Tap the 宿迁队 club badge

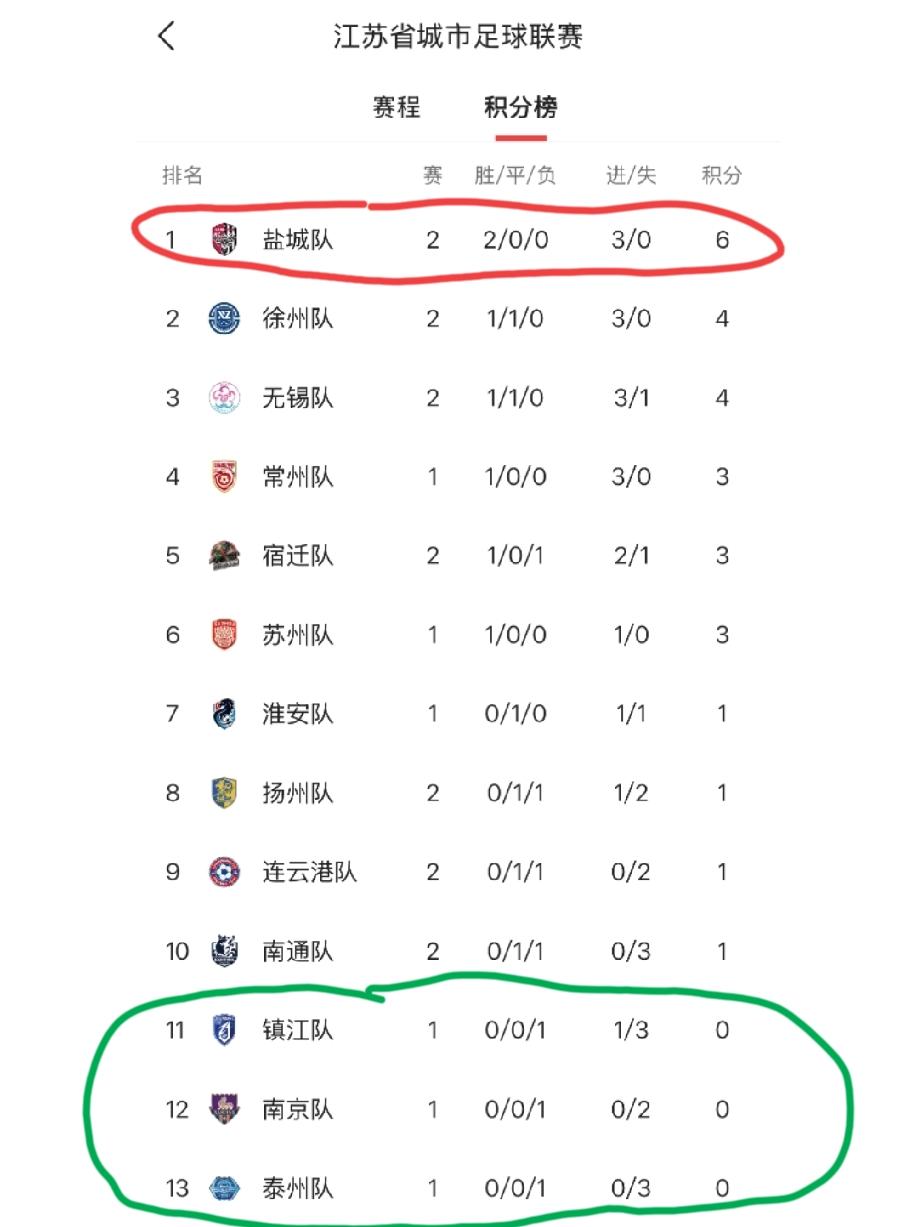pos(222,556)
